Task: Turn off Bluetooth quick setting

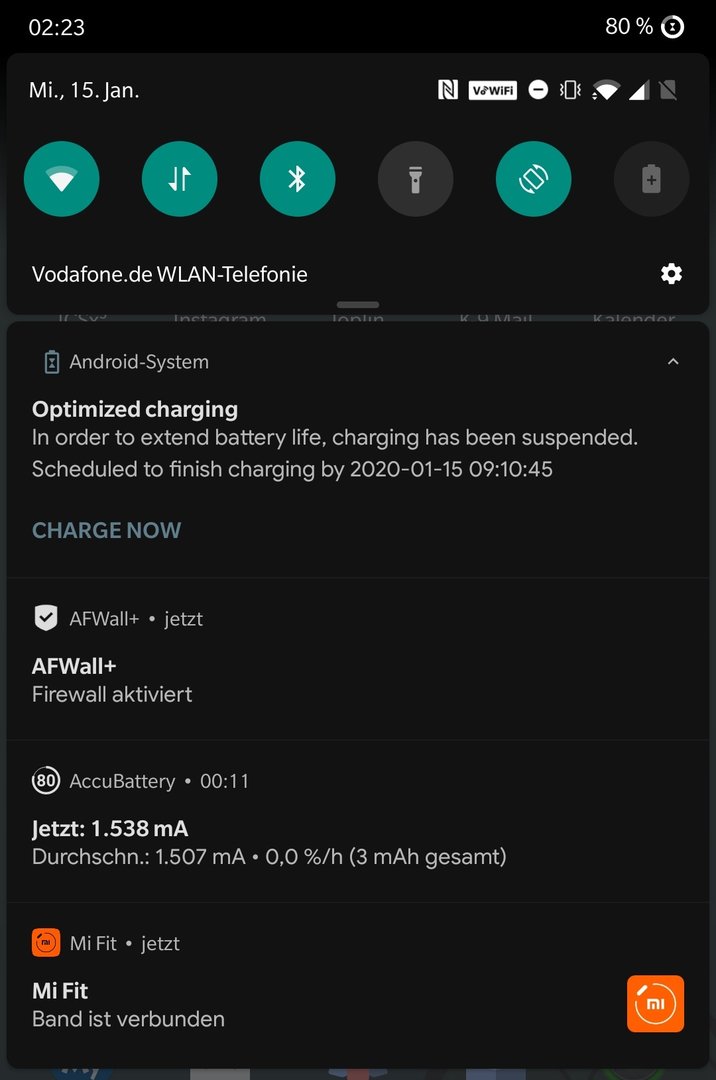Action: (297, 180)
